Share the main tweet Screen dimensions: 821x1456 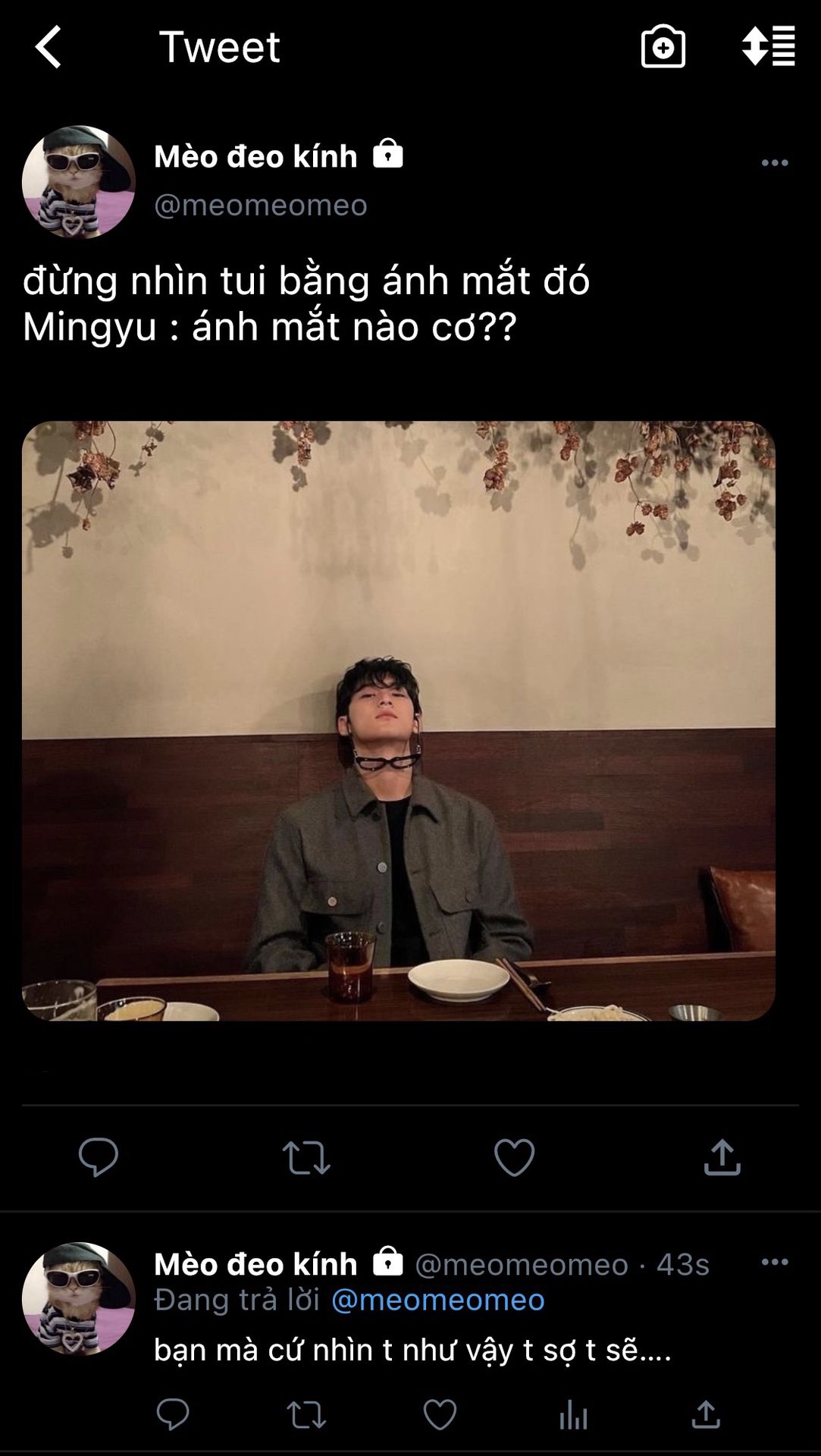pyautogui.click(x=722, y=1157)
